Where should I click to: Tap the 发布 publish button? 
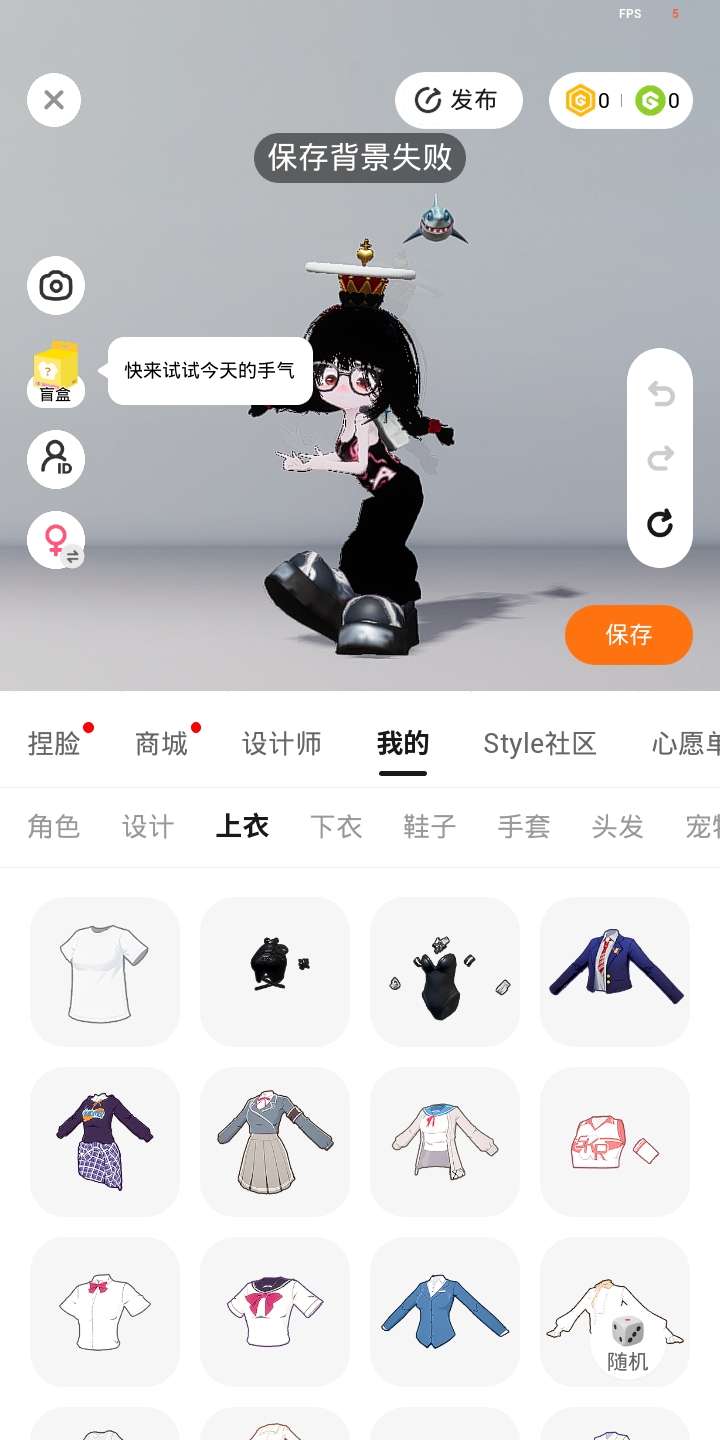pyautogui.click(x=459, y=100)
